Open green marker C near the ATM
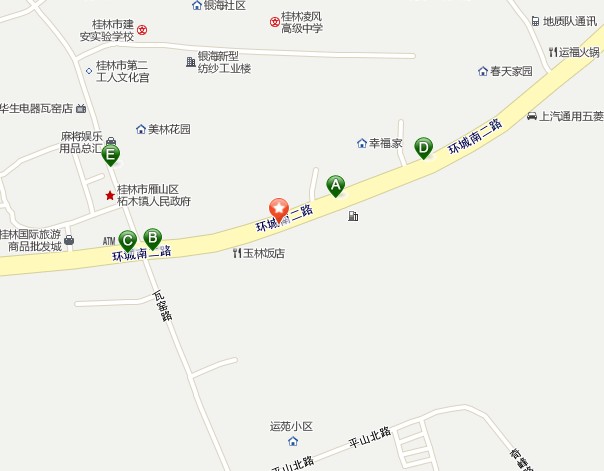 point(127,240)
